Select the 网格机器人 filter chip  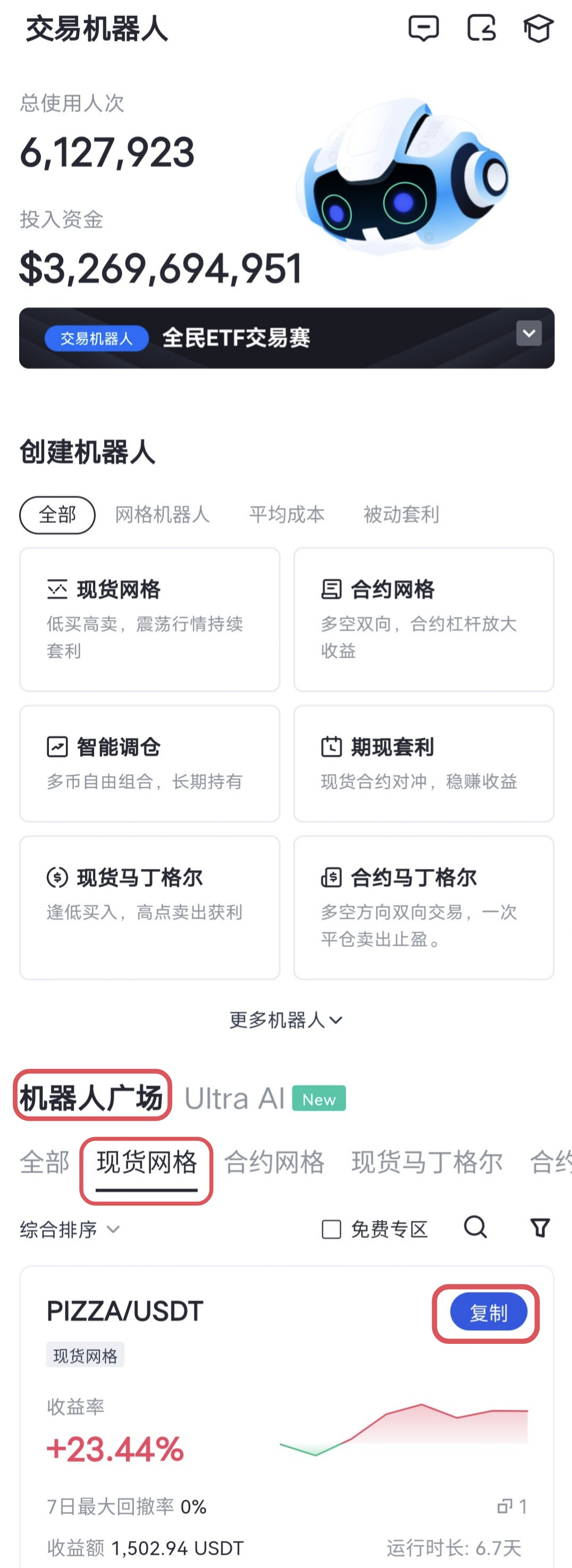click(x=162, y=515)
